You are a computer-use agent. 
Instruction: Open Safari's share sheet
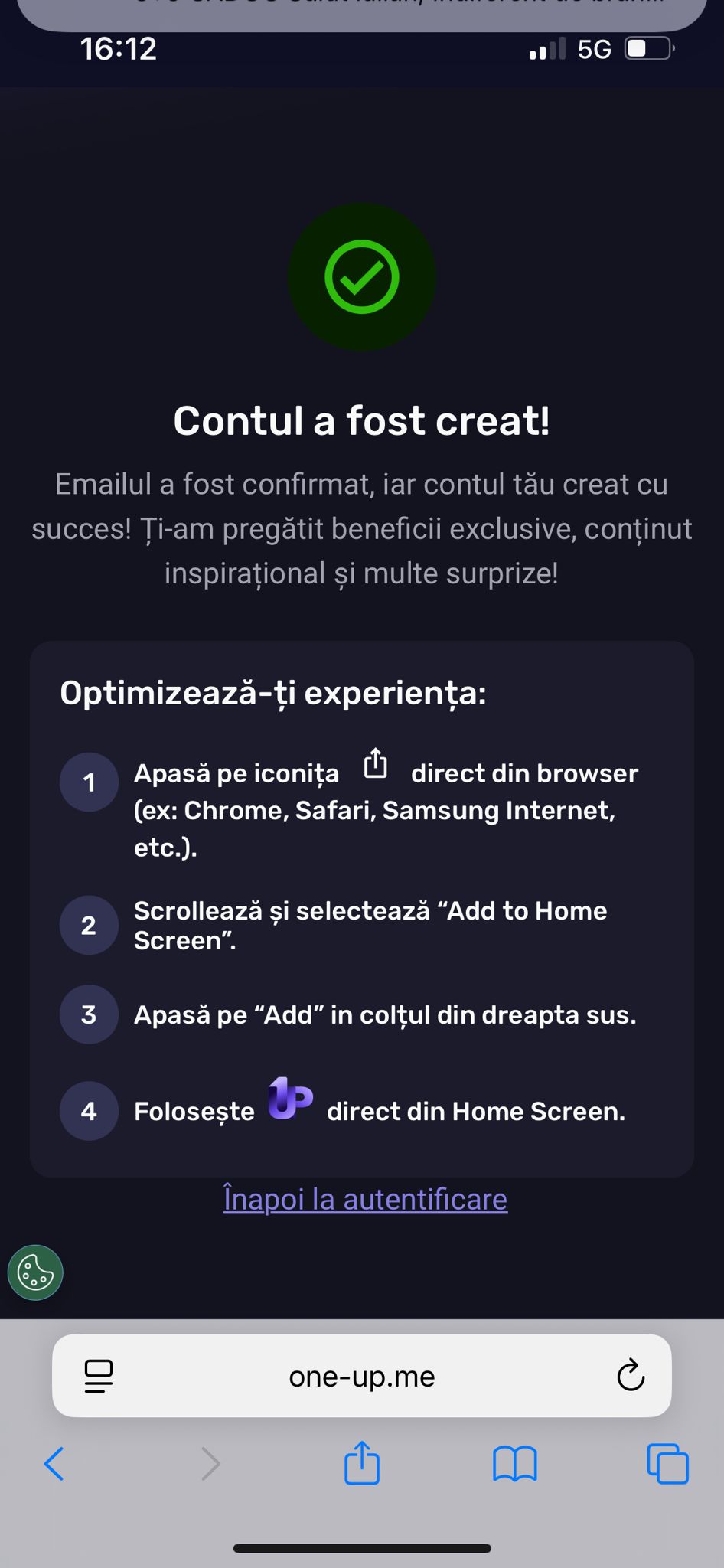pos(362,1462)
